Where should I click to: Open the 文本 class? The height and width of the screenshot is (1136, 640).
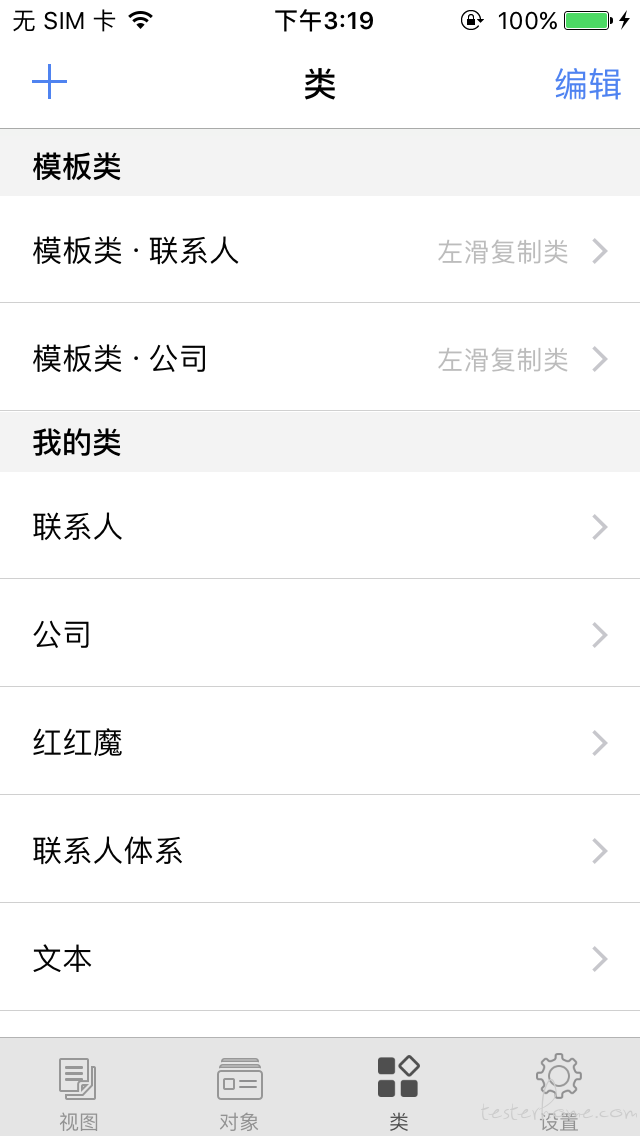(x=320, y=957)
